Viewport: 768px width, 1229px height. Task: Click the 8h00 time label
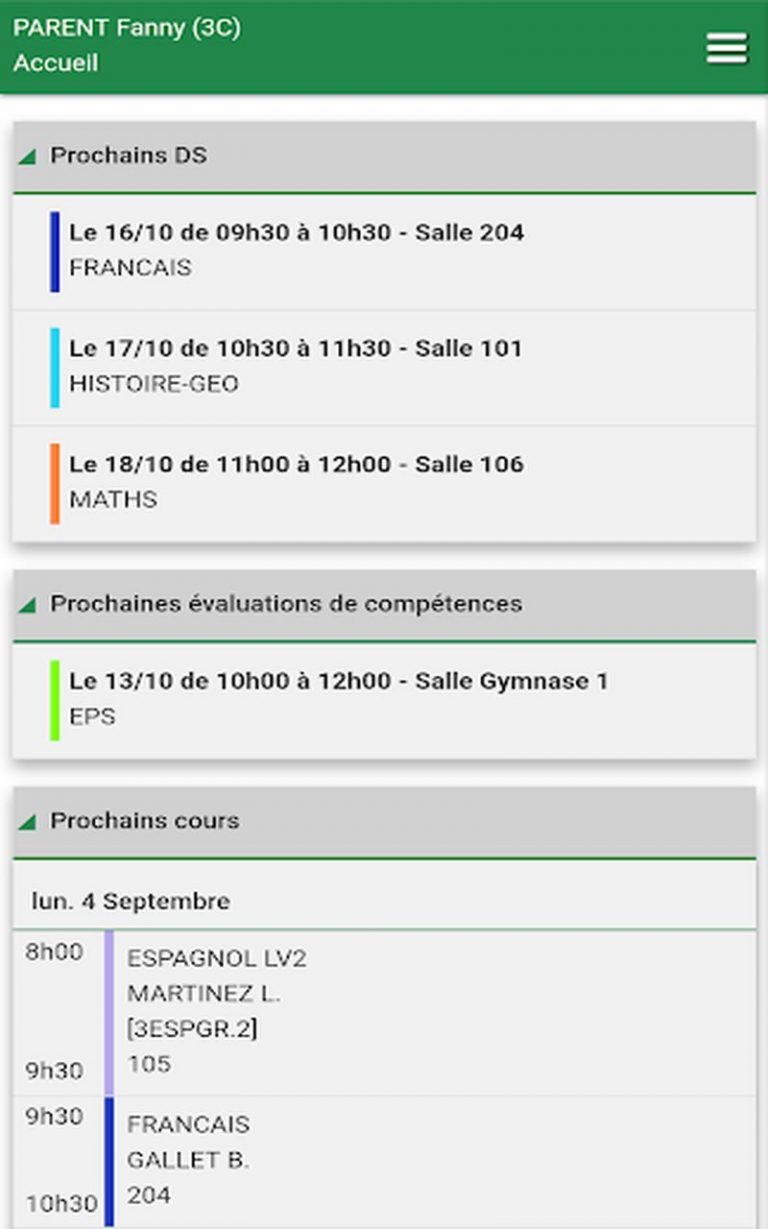(x=54, y=953)
